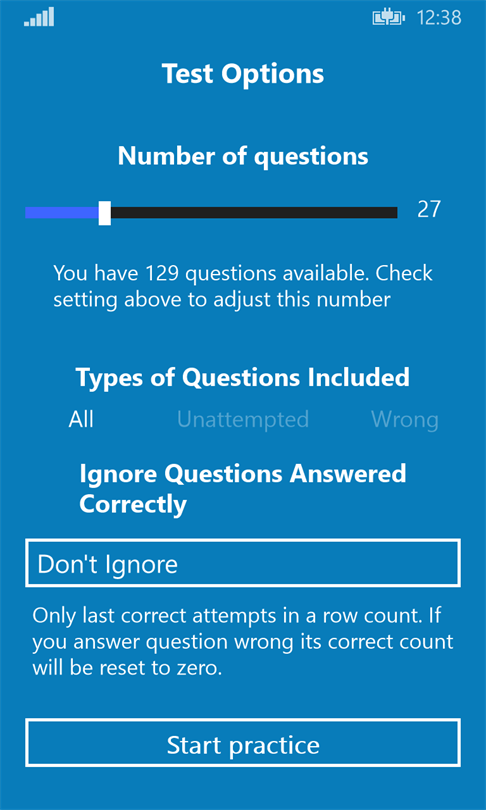Tap Start practice button
Image resolution: width=486 pixels, height=810 pixels.
[x=243, y=742]
